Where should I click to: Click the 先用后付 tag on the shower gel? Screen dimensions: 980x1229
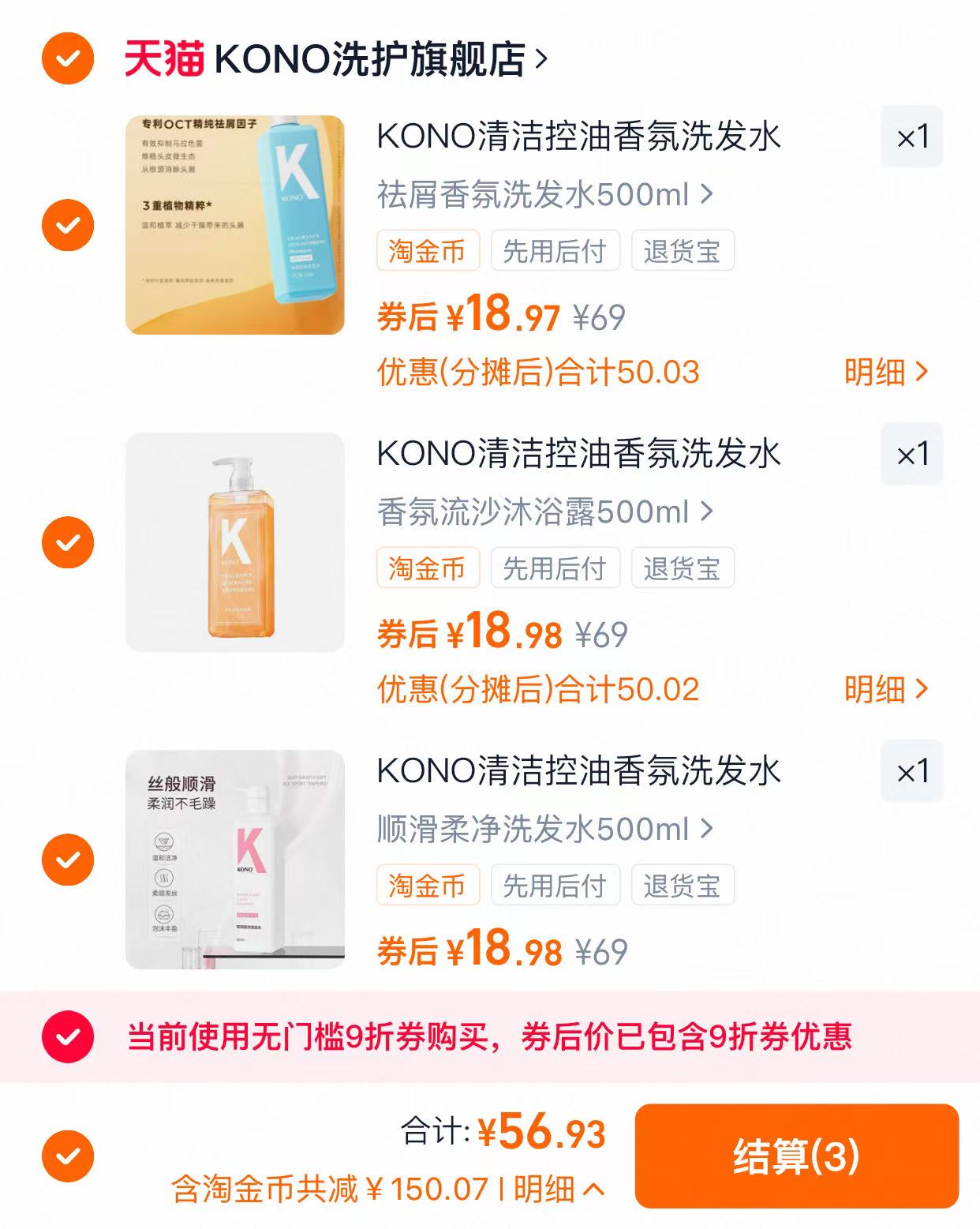[555, 568]
